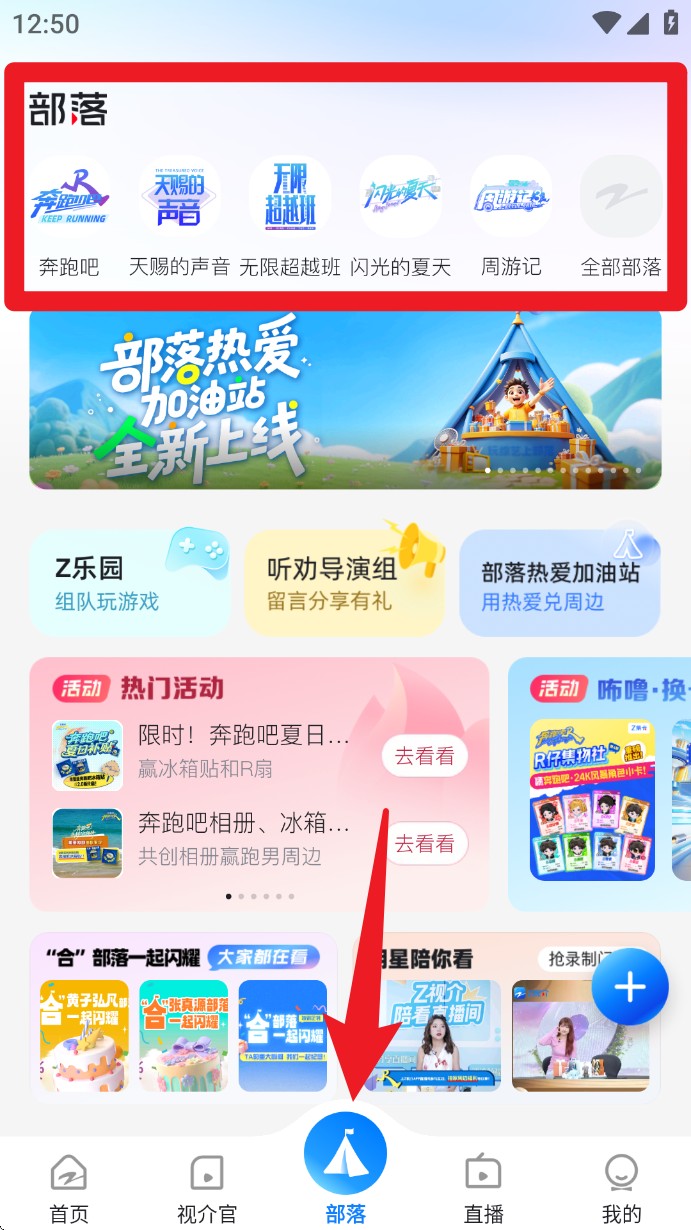Tap 去看看 for 奔跑吧相册、冰箱 activity
Viewport: 691px width, 1230px height.
425,843
